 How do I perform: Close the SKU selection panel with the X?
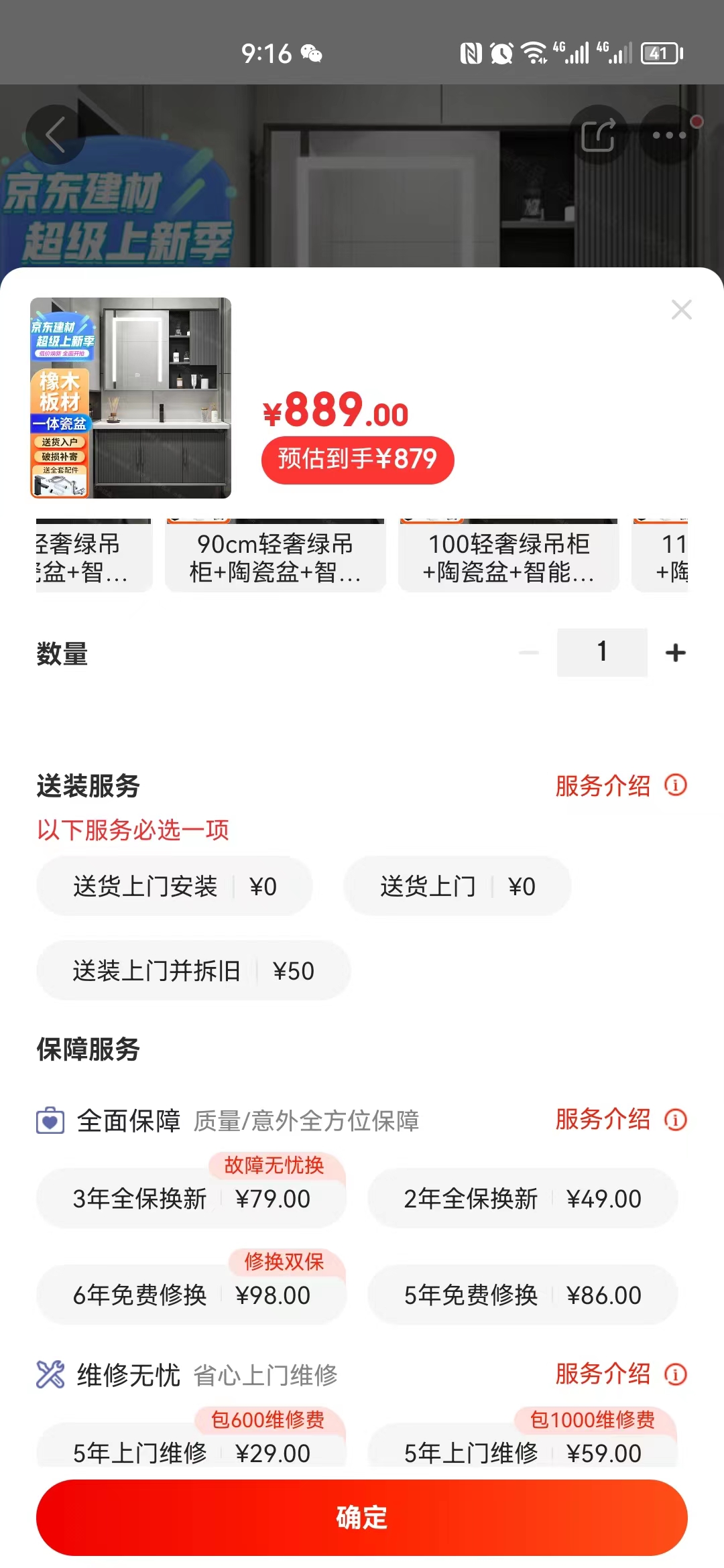[682, 310]
